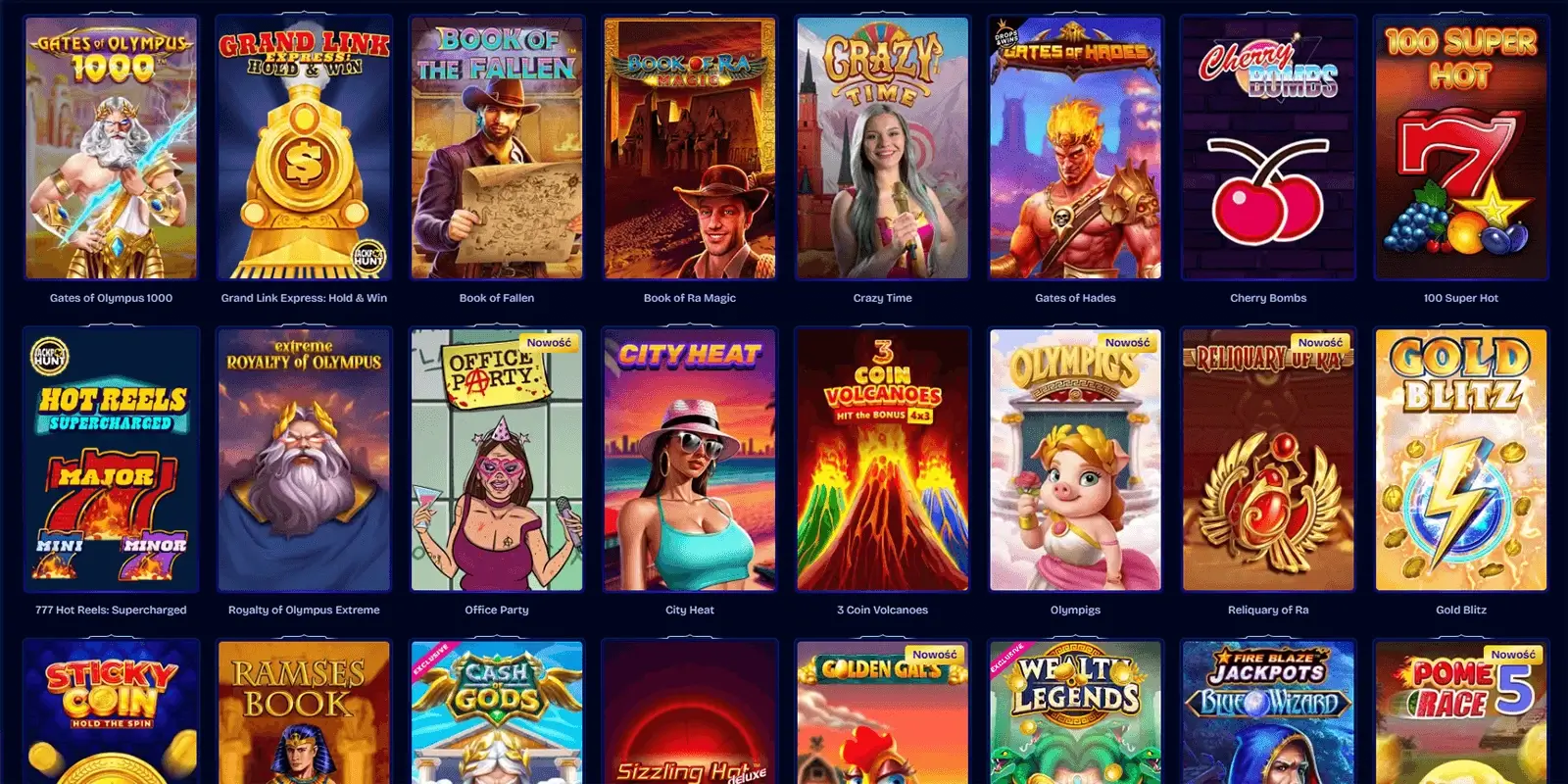Screen dimensions: 1568x784
Task: Select the Reliquary of Ra tile
Action: [x=1268, y=459]
